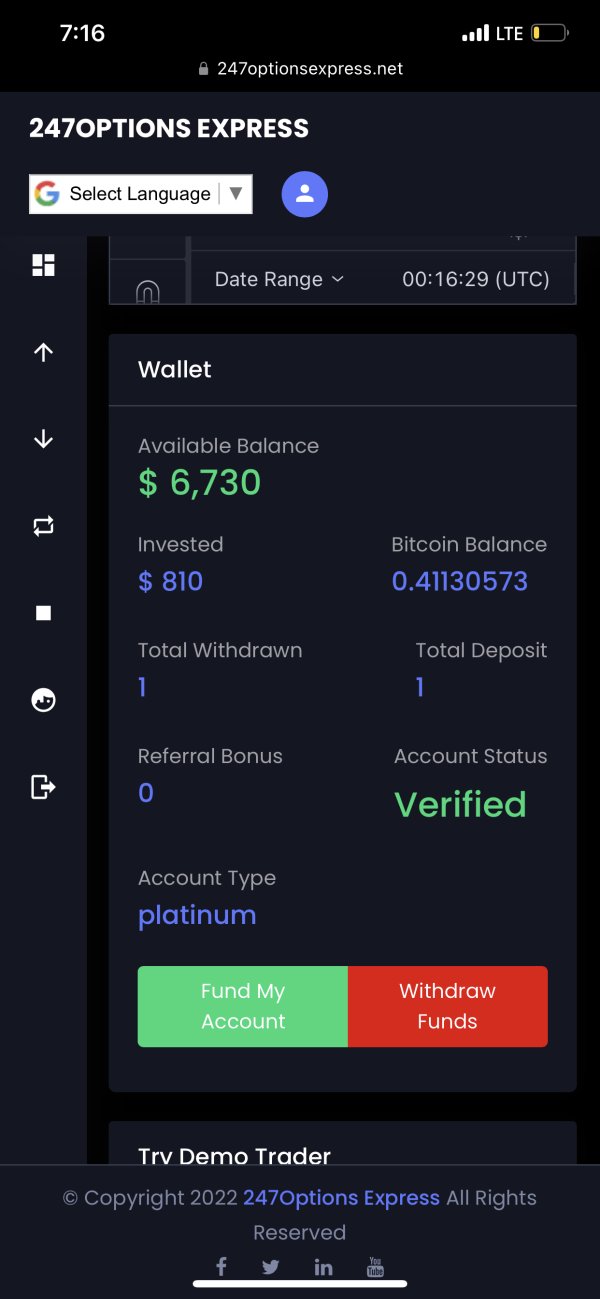
Task: Log out using the sidebar exit icon
Action: [x=43, y=787]
